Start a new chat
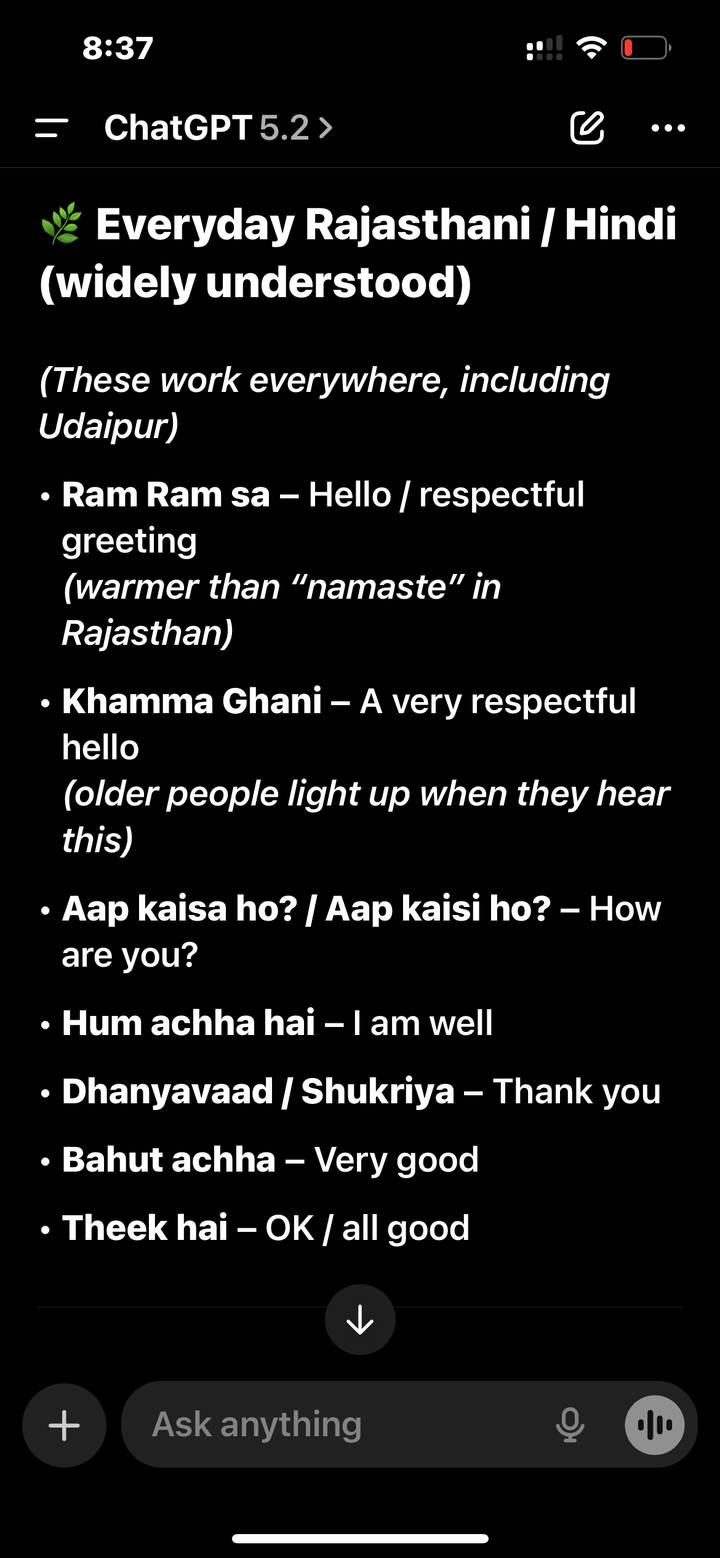 (x=587, y=128)
